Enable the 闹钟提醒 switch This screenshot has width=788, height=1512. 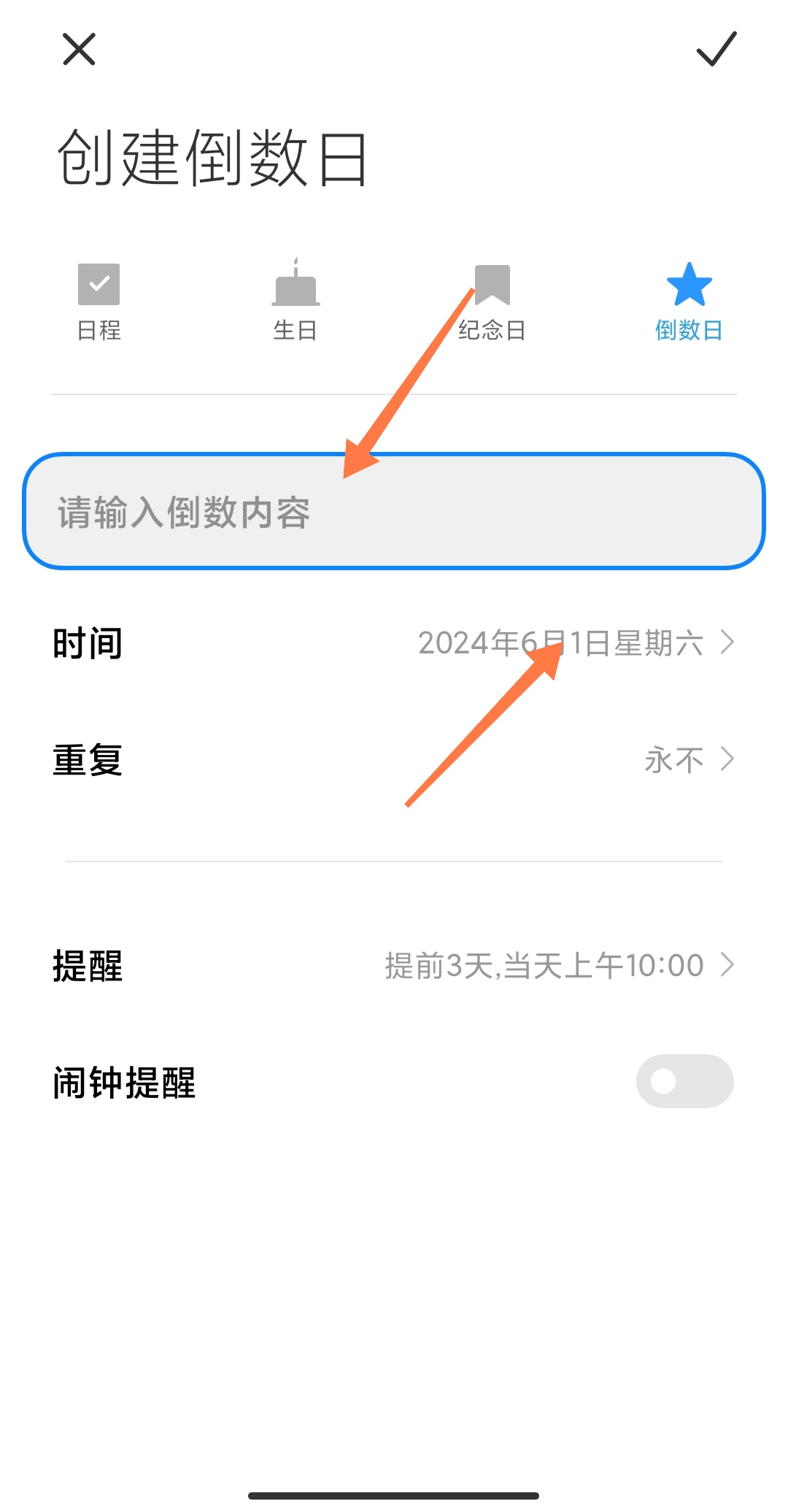(684, 1081)
